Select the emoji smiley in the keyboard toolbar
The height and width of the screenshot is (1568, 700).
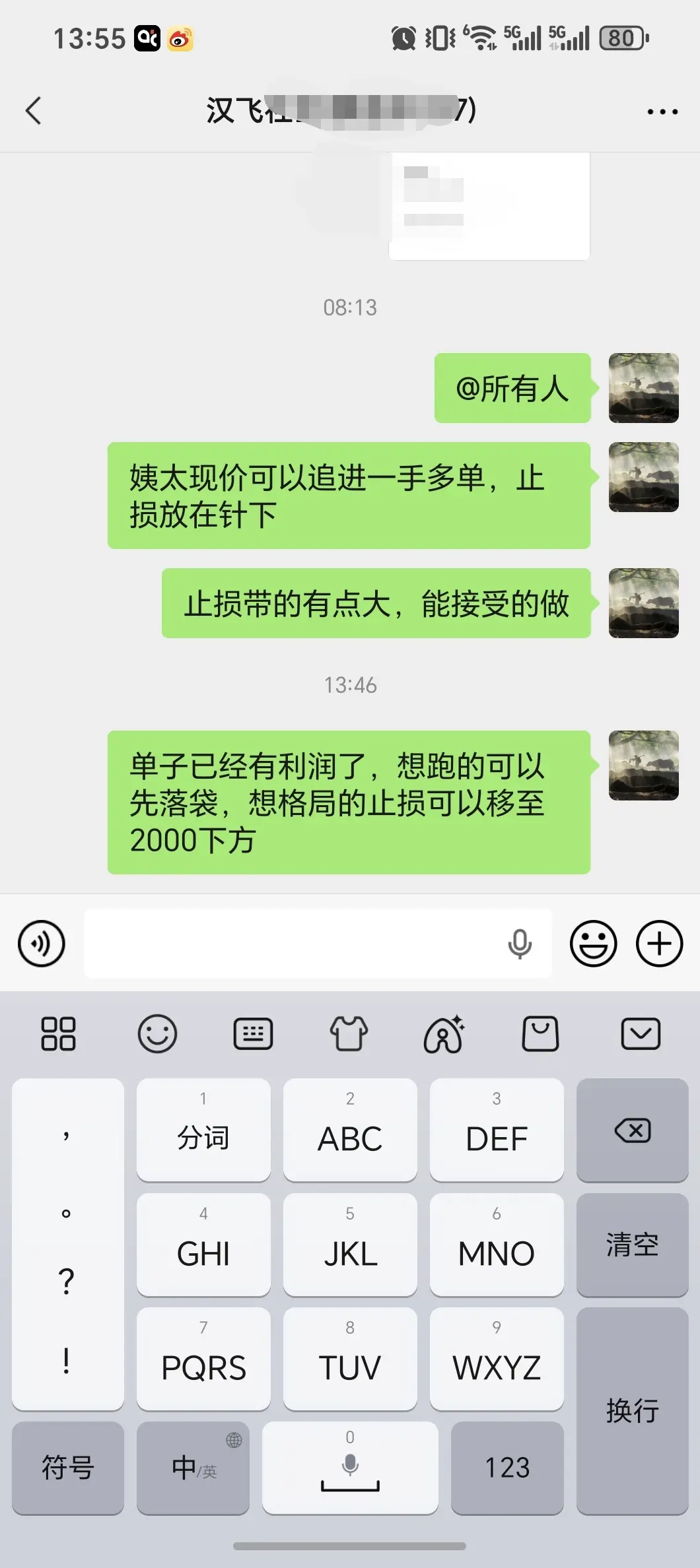(x=157, y=1033)
